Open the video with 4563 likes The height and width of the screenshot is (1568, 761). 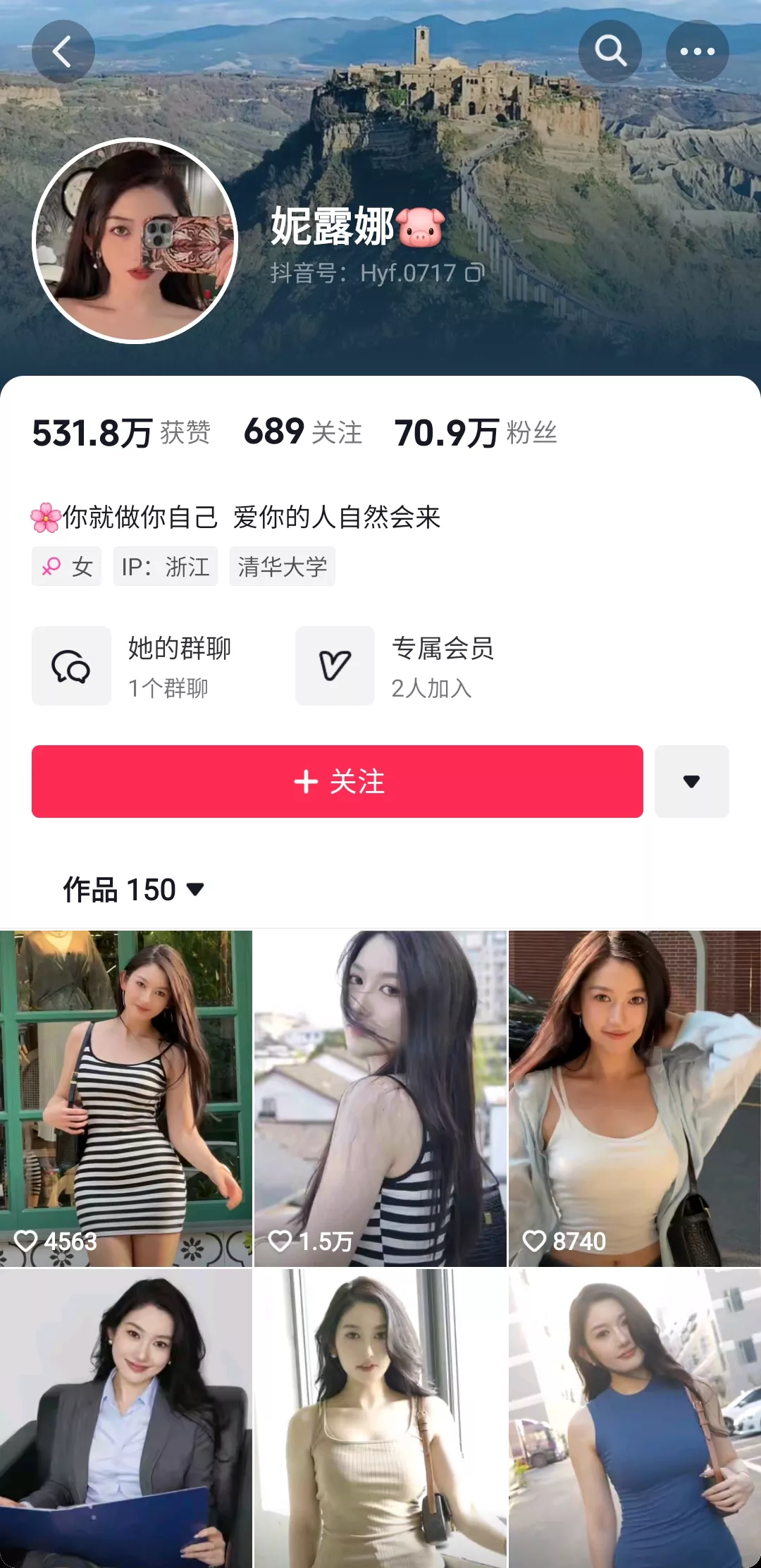[x=125, y=1098]
